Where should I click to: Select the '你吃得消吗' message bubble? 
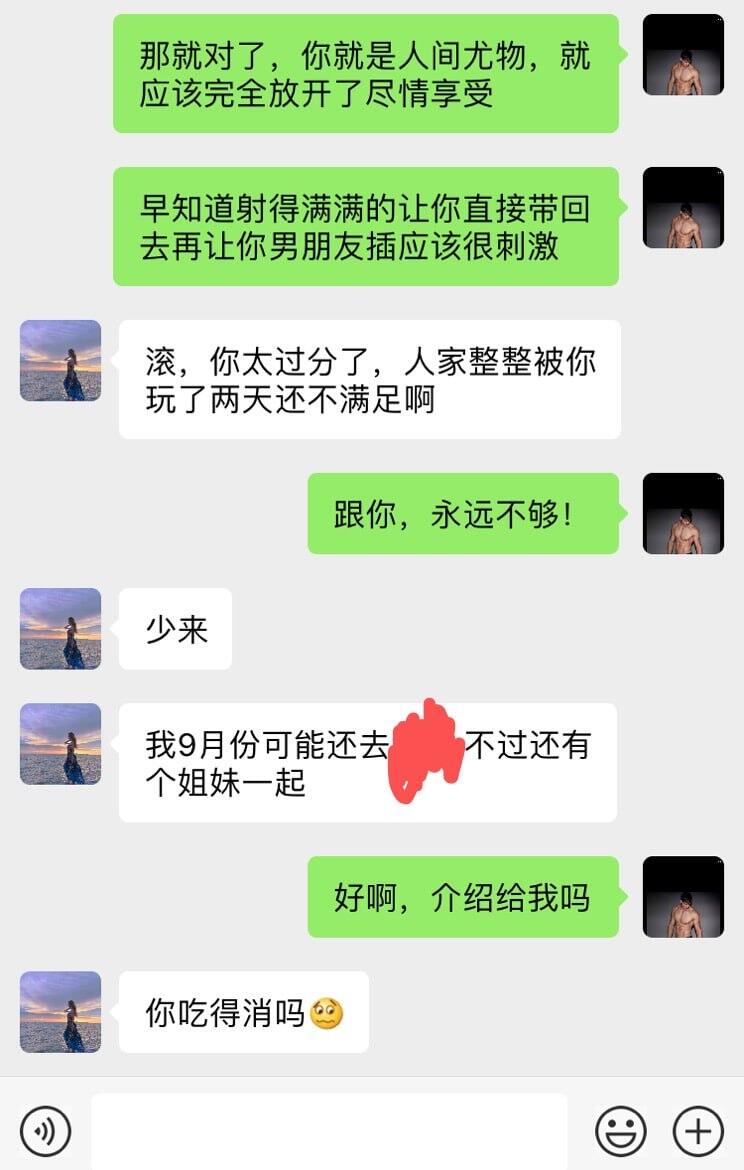pos(243,1013)
